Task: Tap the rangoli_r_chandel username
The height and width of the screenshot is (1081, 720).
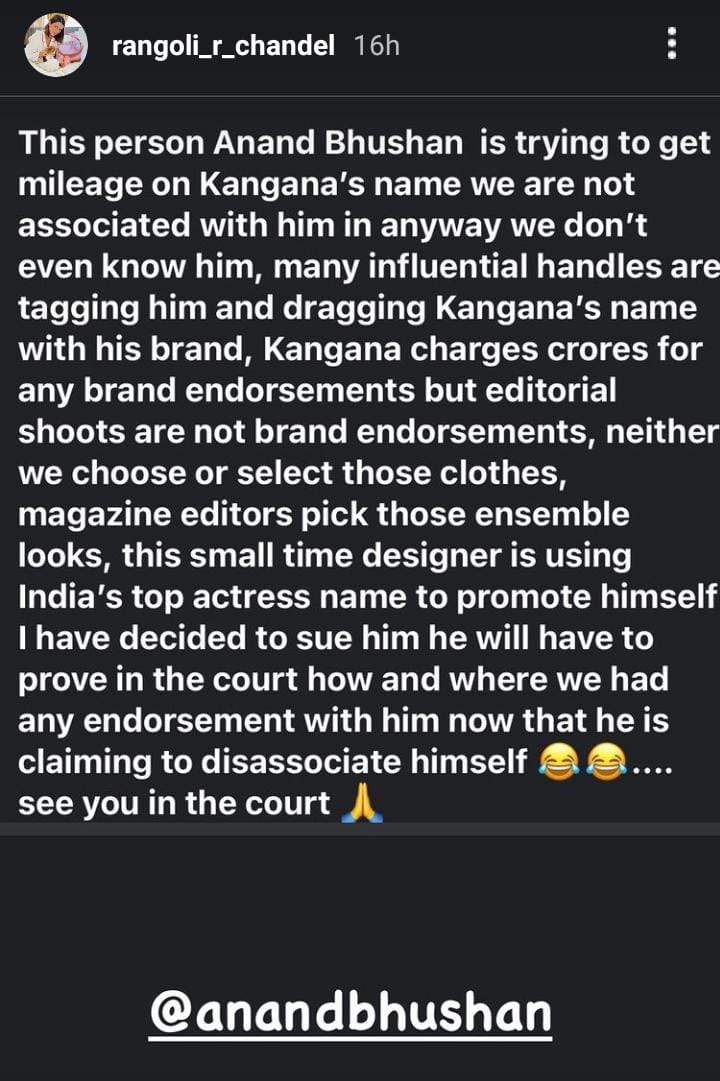Action: coord(223,46)
